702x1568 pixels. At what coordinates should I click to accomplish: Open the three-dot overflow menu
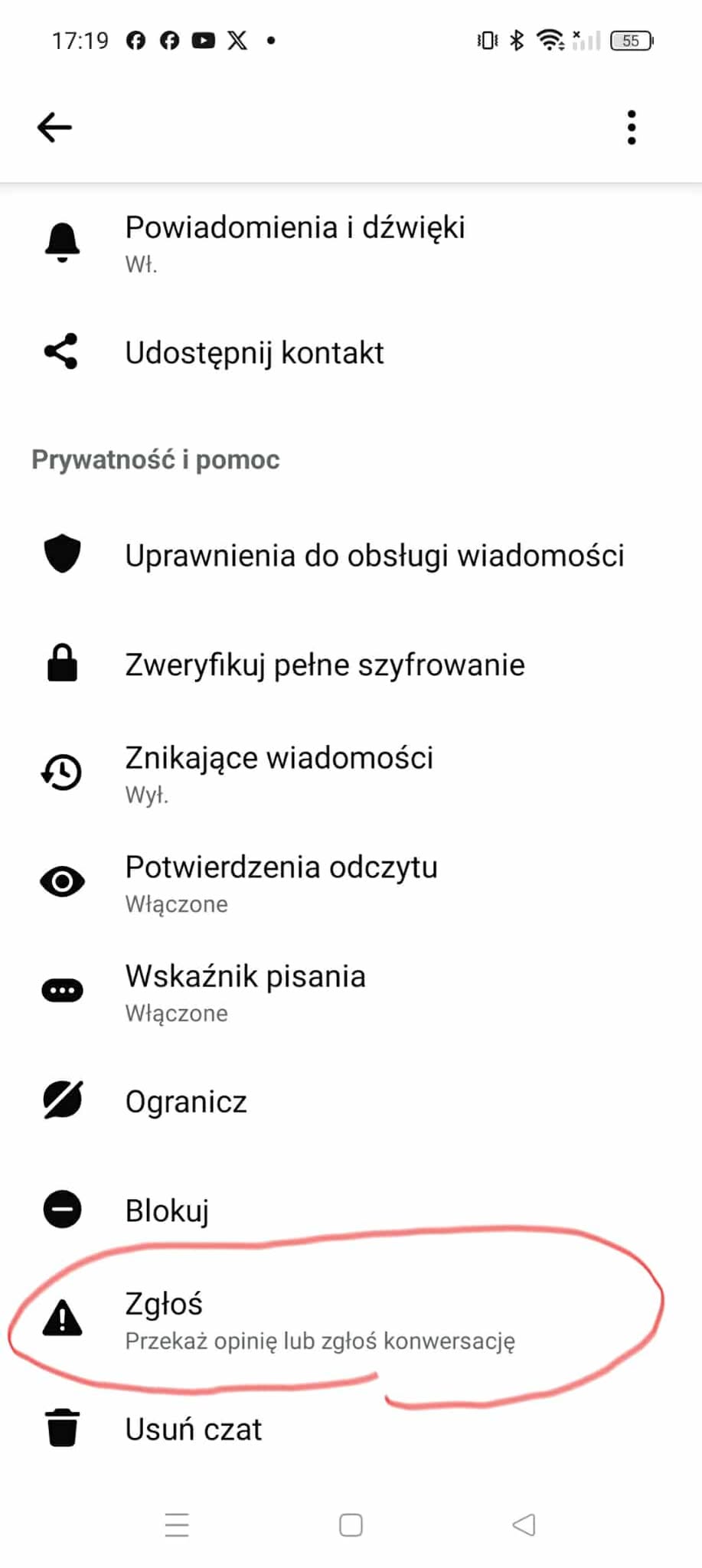tap(631, 127)
